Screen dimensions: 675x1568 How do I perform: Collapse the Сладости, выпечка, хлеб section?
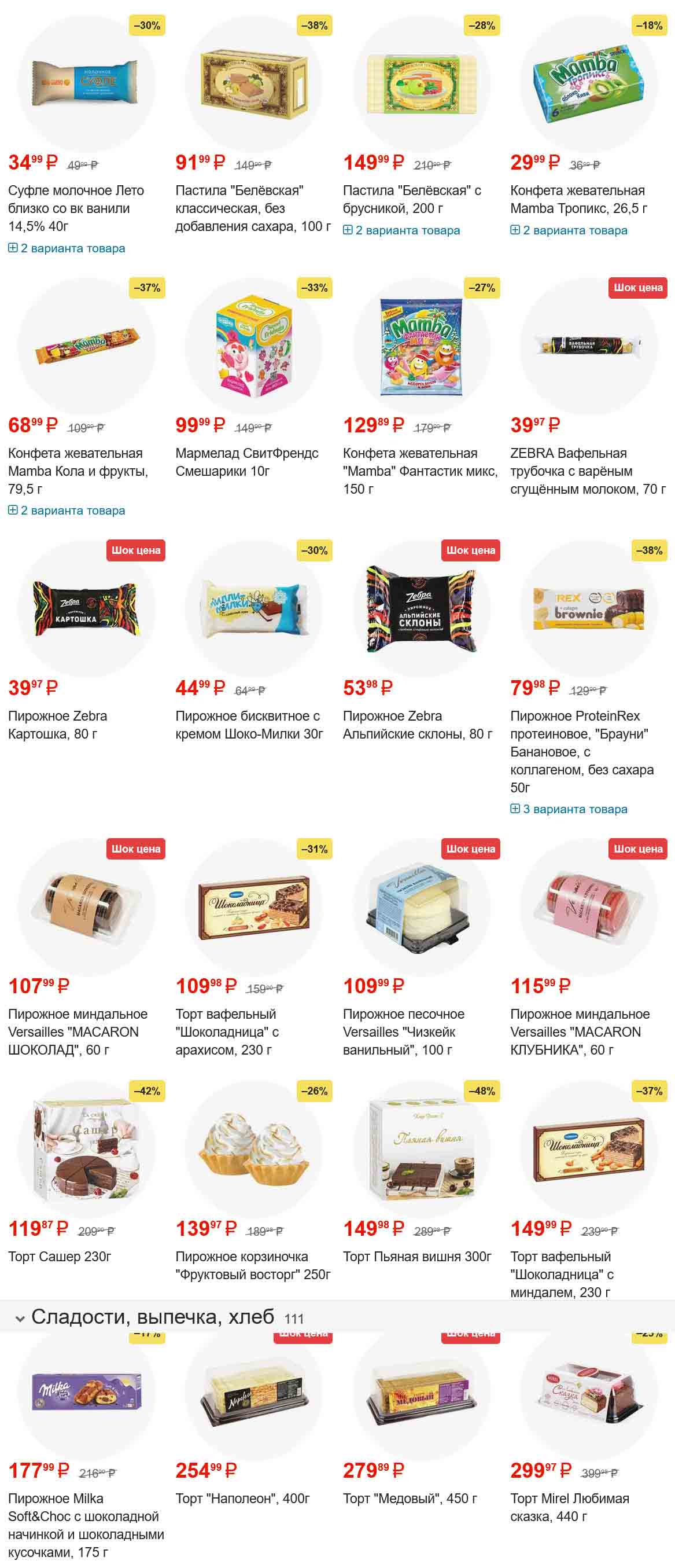click(x=20, y=1319)
